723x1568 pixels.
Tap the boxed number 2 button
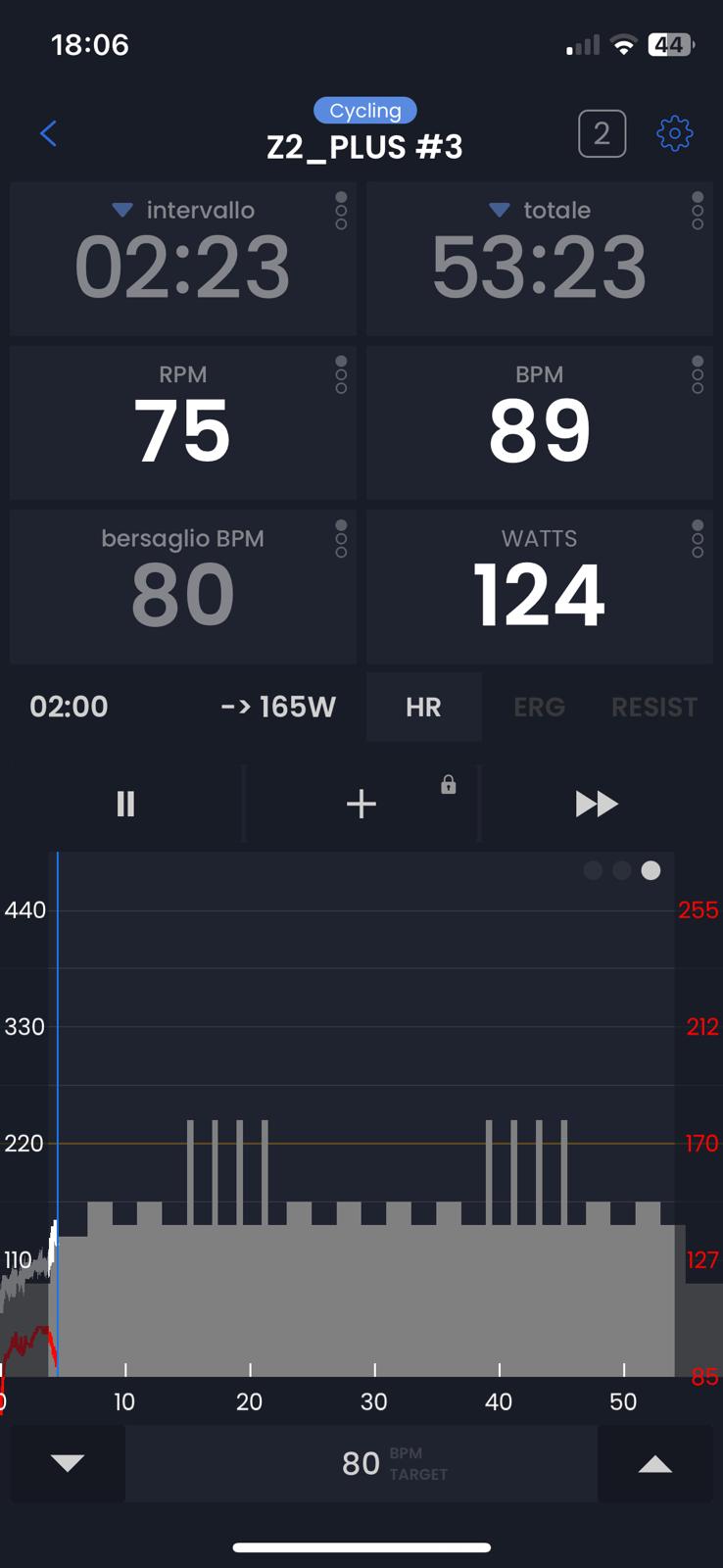[x=602, y=133]
